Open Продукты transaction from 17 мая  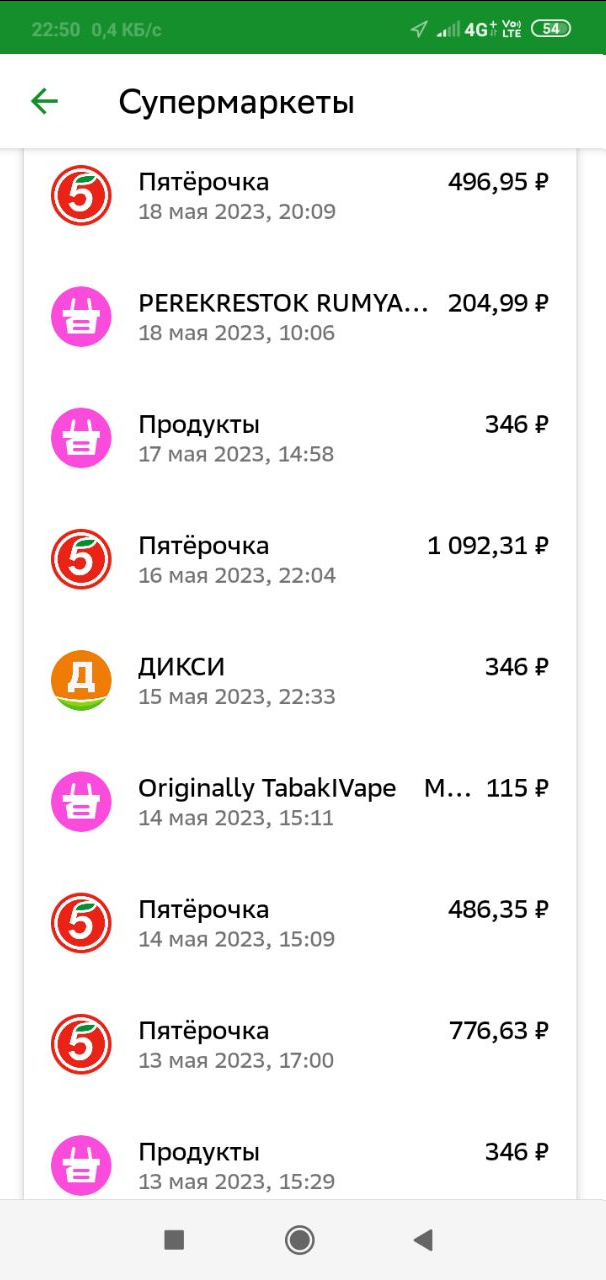tap(300, 438)
